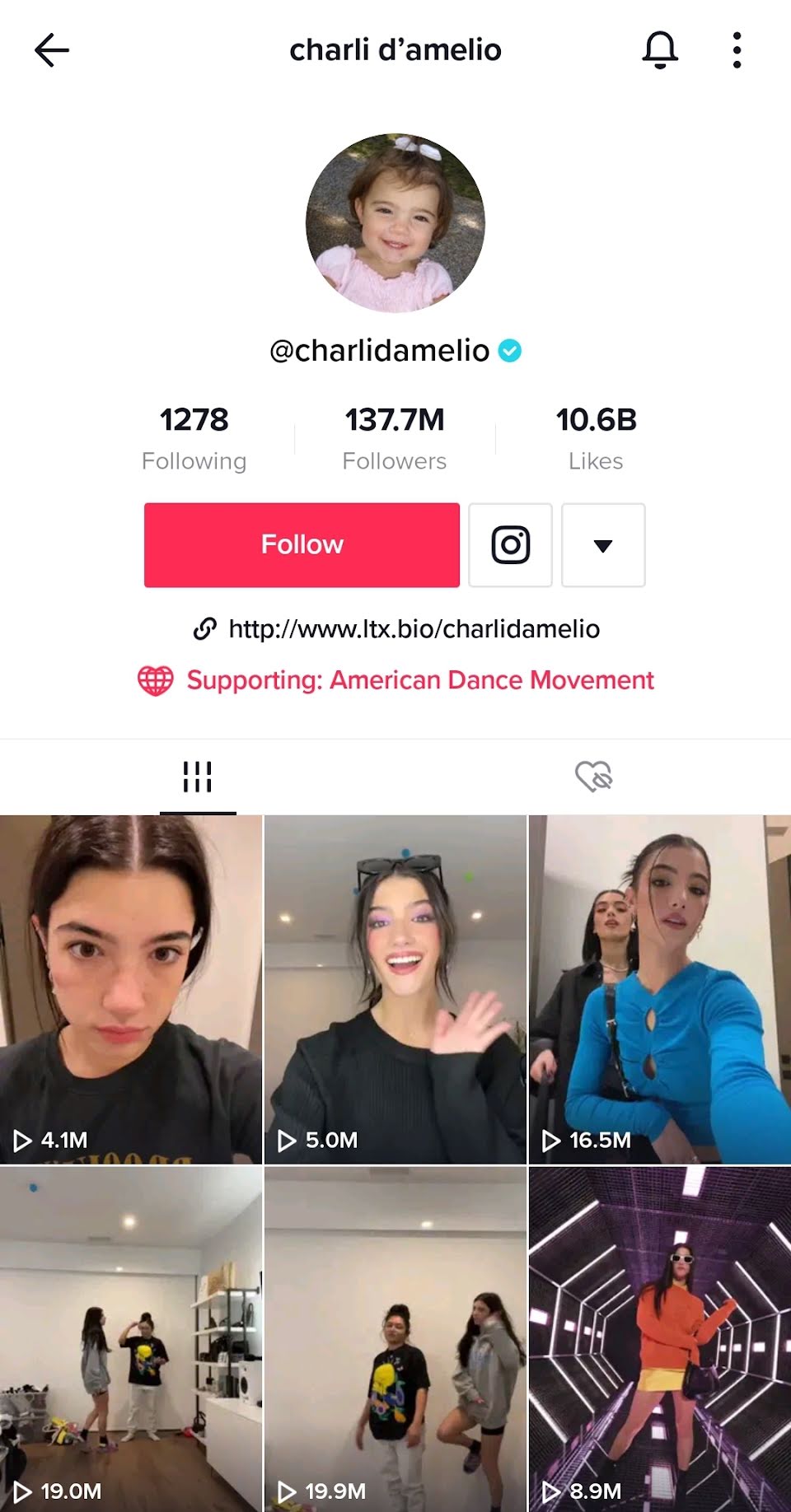Screen dimensions: 791x1512
Task: Play the video with 4.1M views
Action: [131, 989]
